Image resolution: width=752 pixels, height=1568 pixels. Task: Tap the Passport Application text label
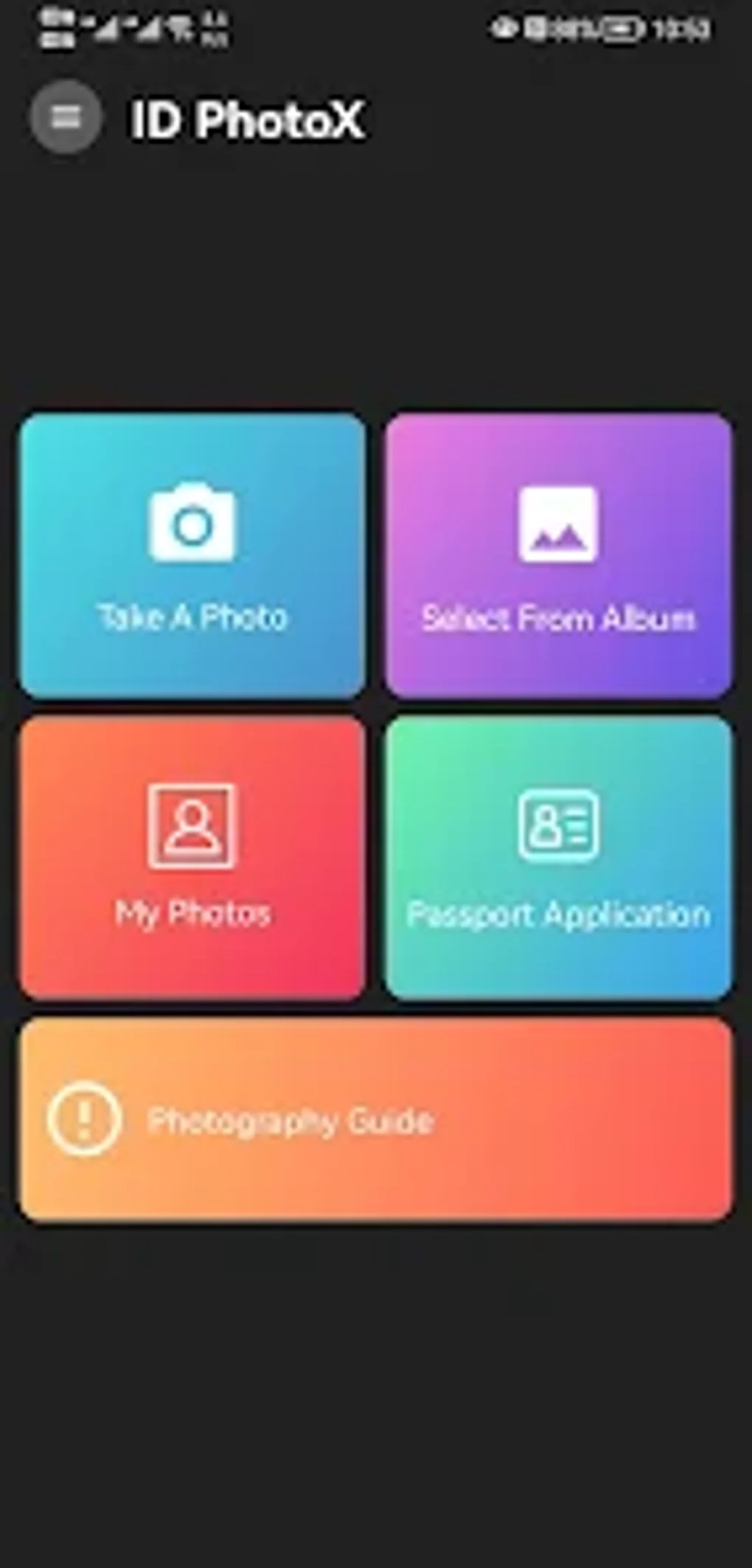click(x=558, y=915)
